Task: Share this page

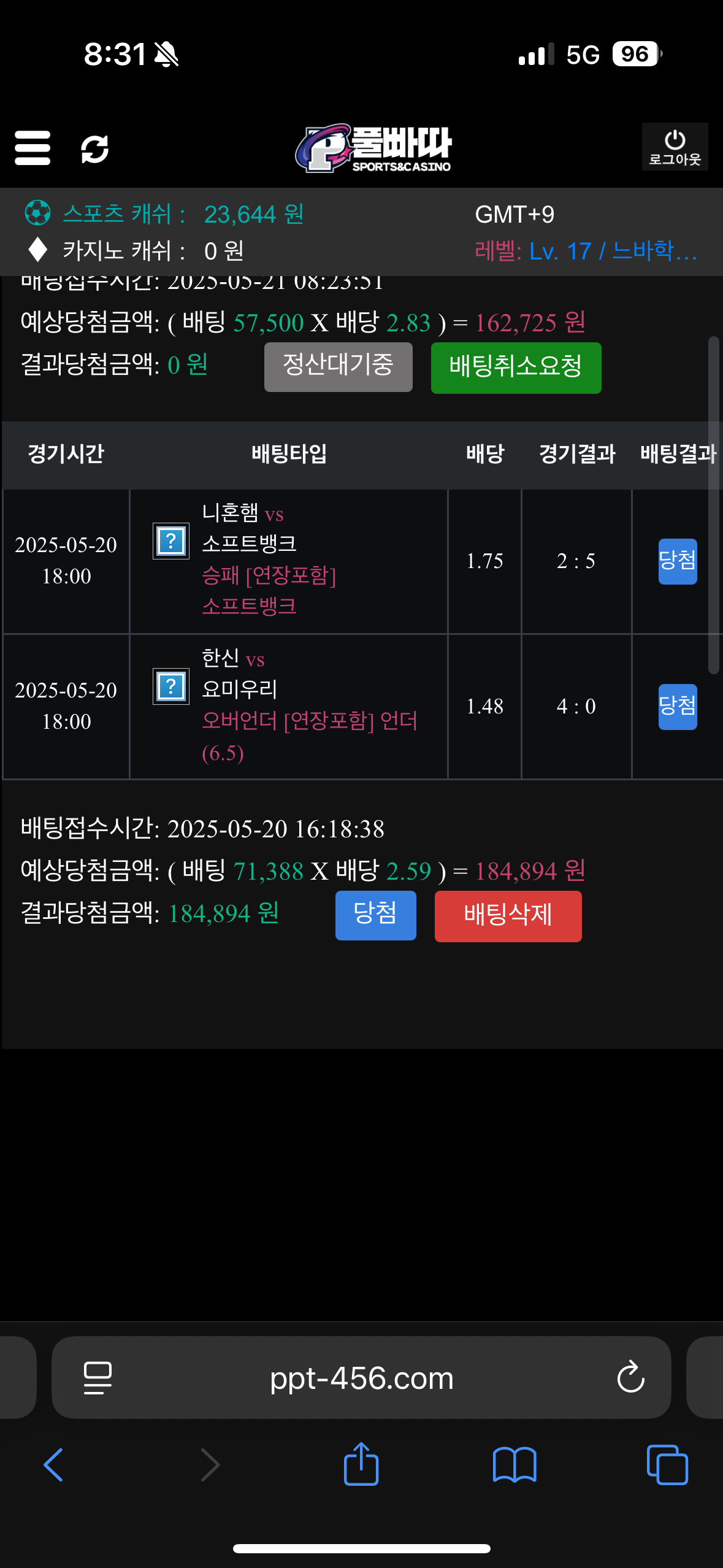Action: click(361, 1465)
